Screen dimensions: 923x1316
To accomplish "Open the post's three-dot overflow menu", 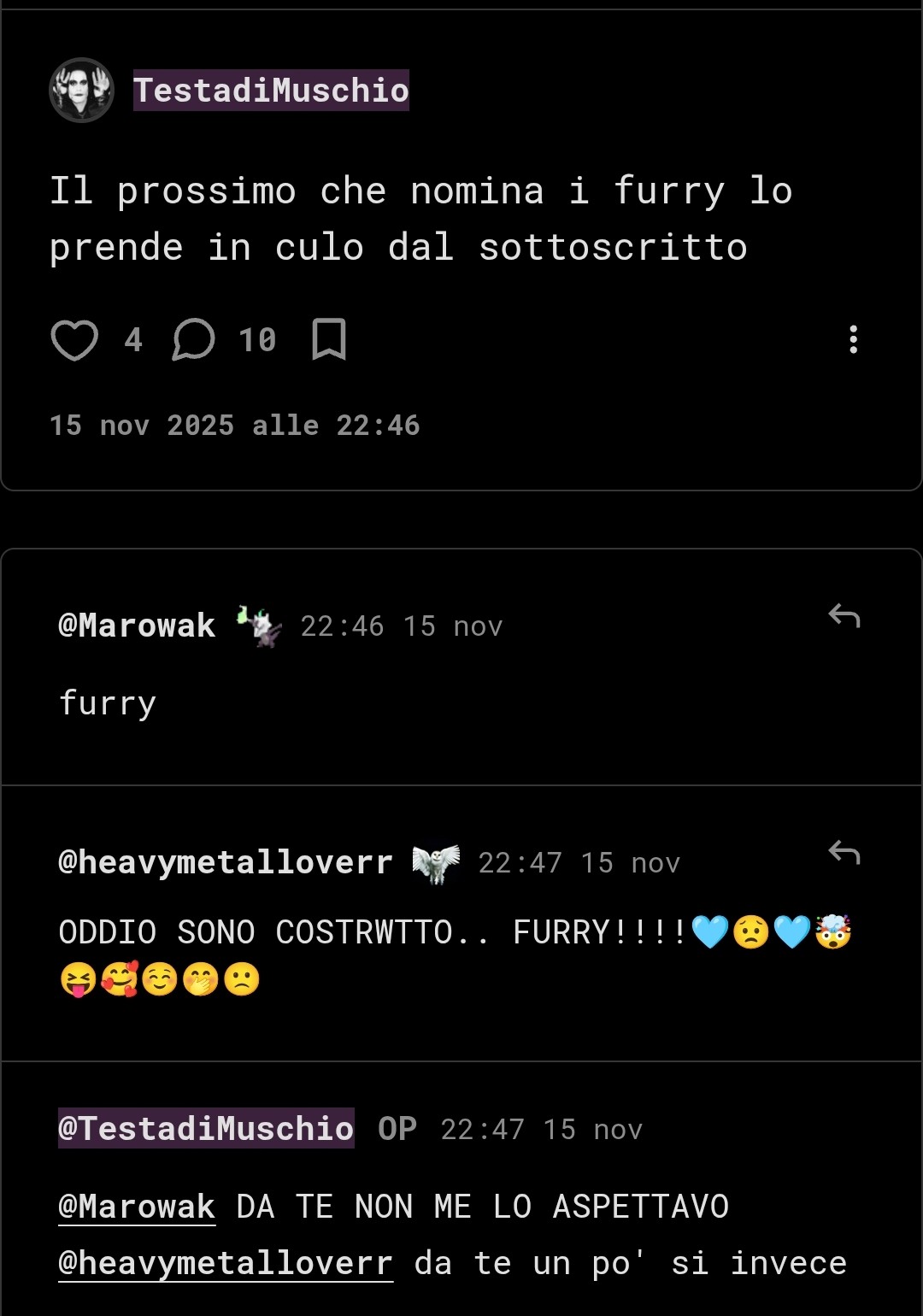I will pyautogui.click(x=853, y=339).
